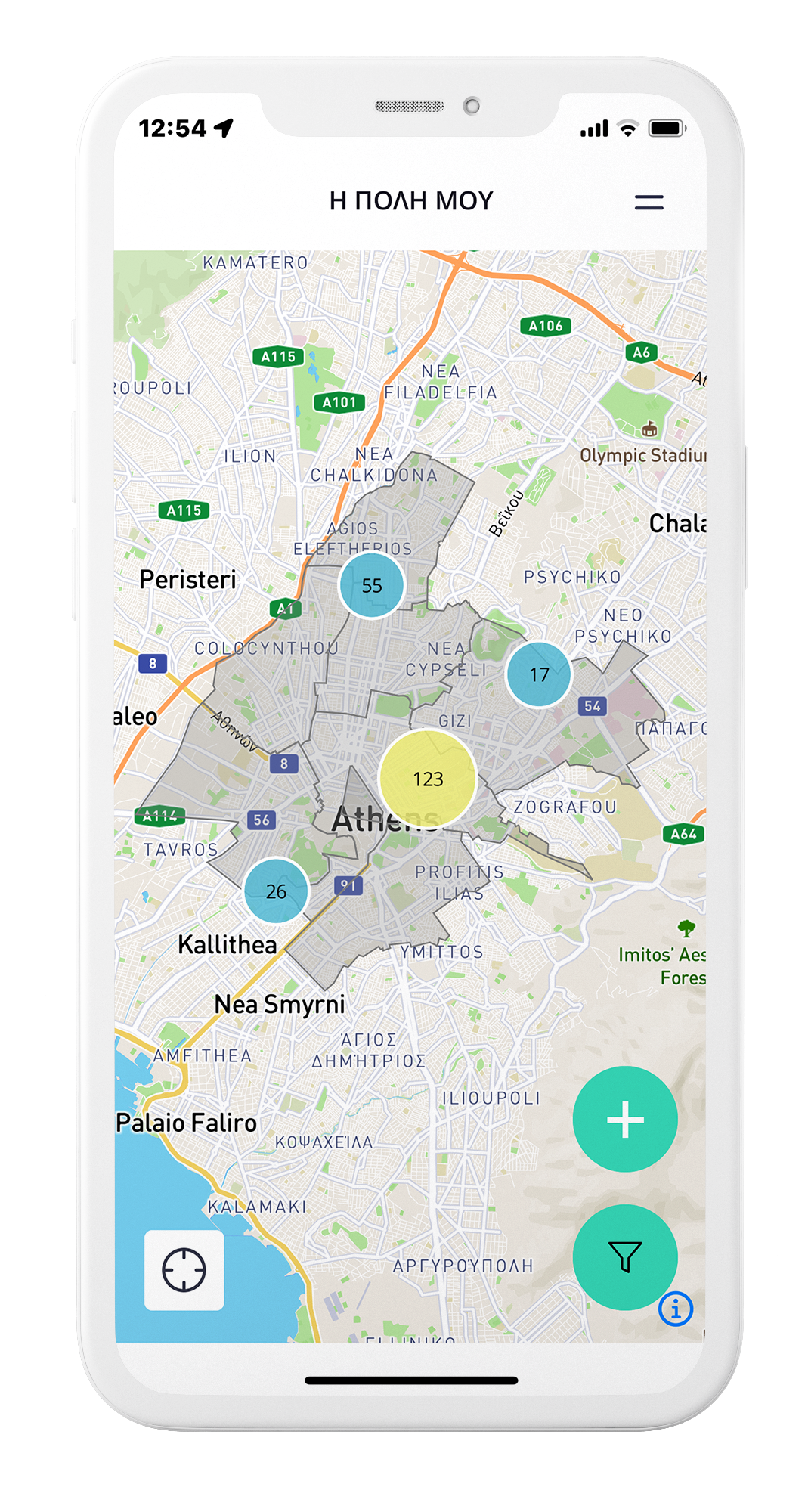
Task: Open the map info icon
Action: point(676,1309)
